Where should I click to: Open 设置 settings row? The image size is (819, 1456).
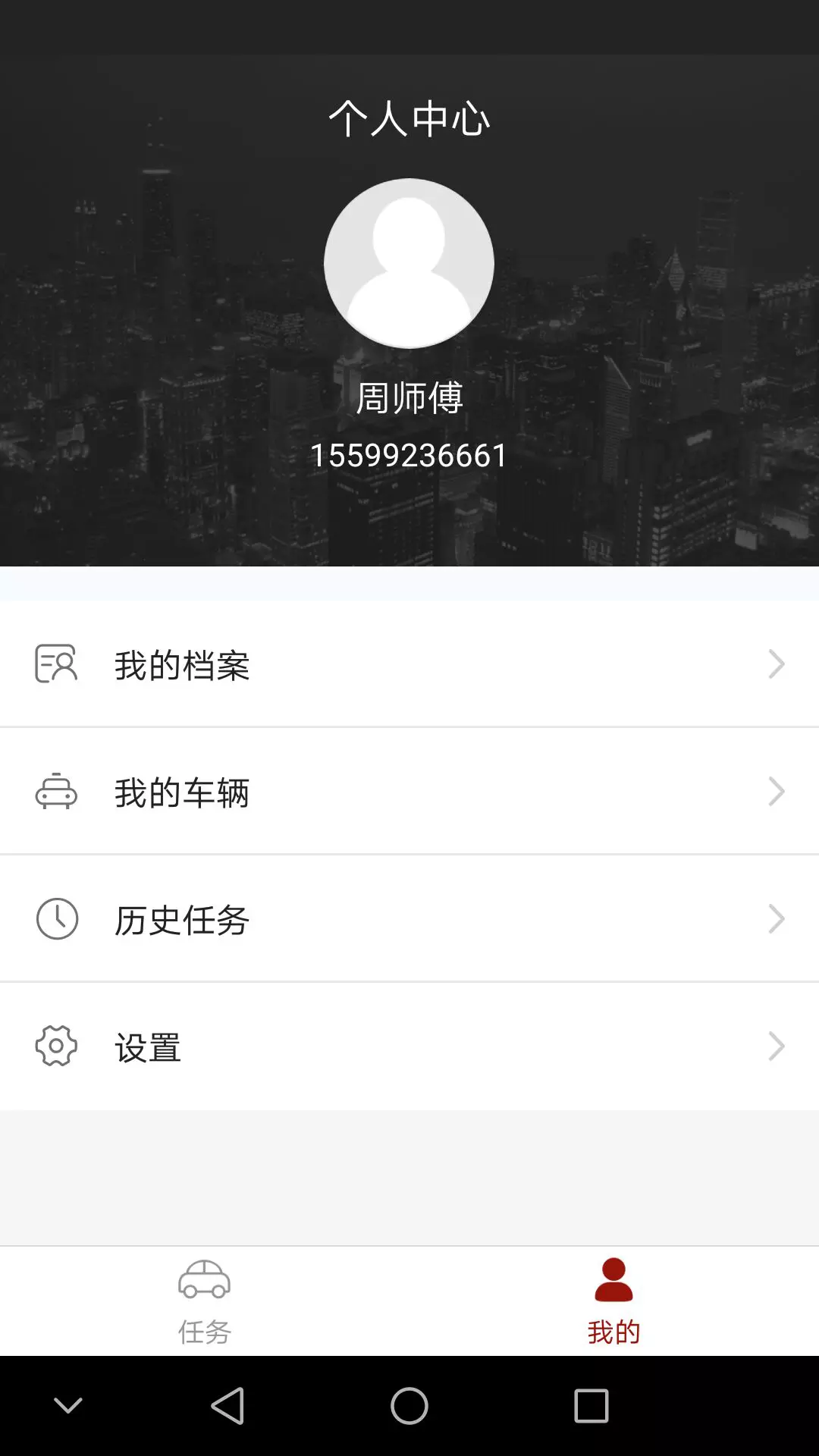[409, 1046]
